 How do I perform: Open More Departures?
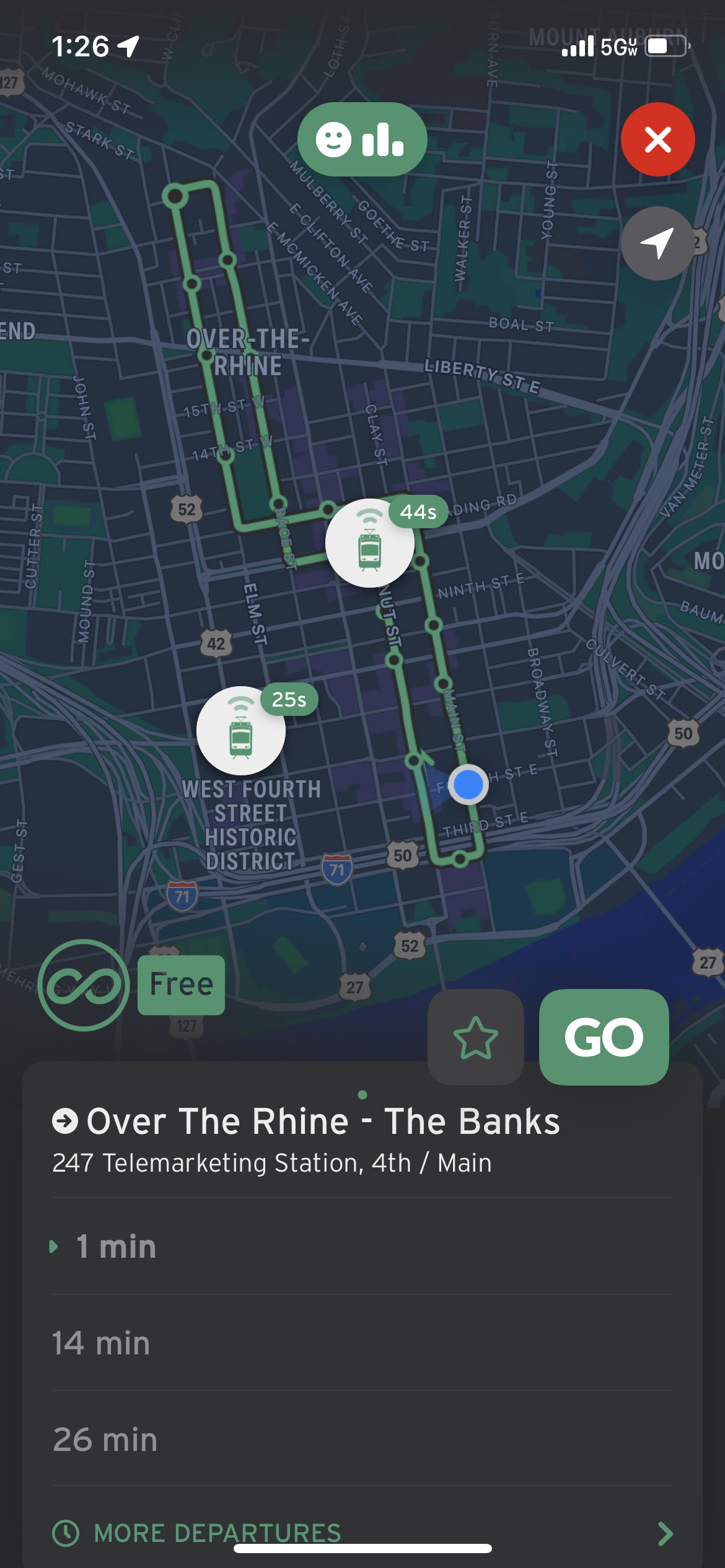362,1533
